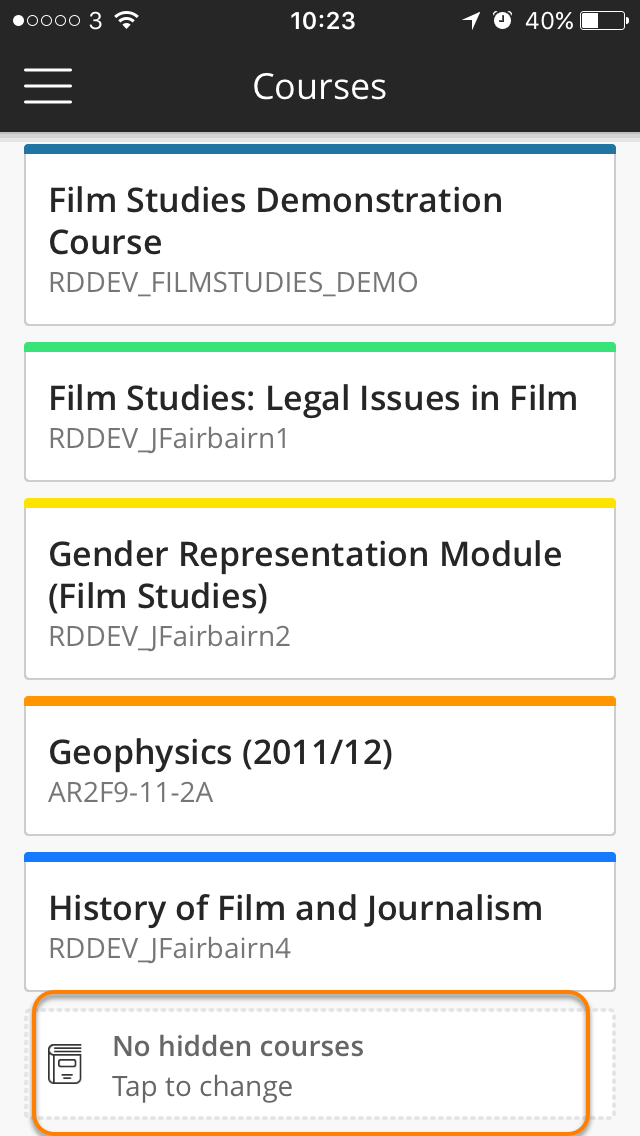The width and height of the screenshot is (640, 1136).
Task: Select Gender Representation Module course
Action: click(320, 588)
